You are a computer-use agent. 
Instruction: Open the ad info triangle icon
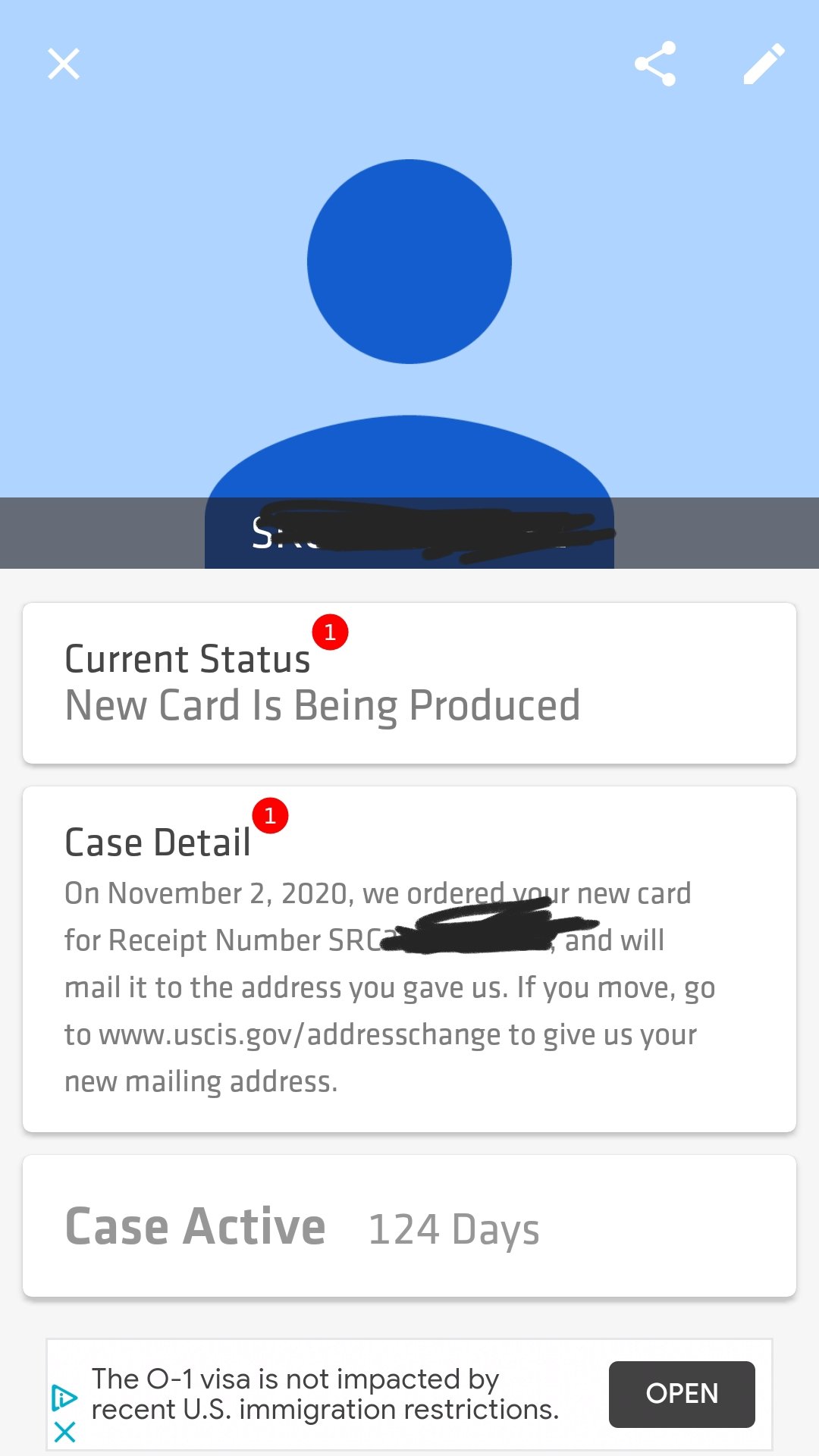point(64,1398)
